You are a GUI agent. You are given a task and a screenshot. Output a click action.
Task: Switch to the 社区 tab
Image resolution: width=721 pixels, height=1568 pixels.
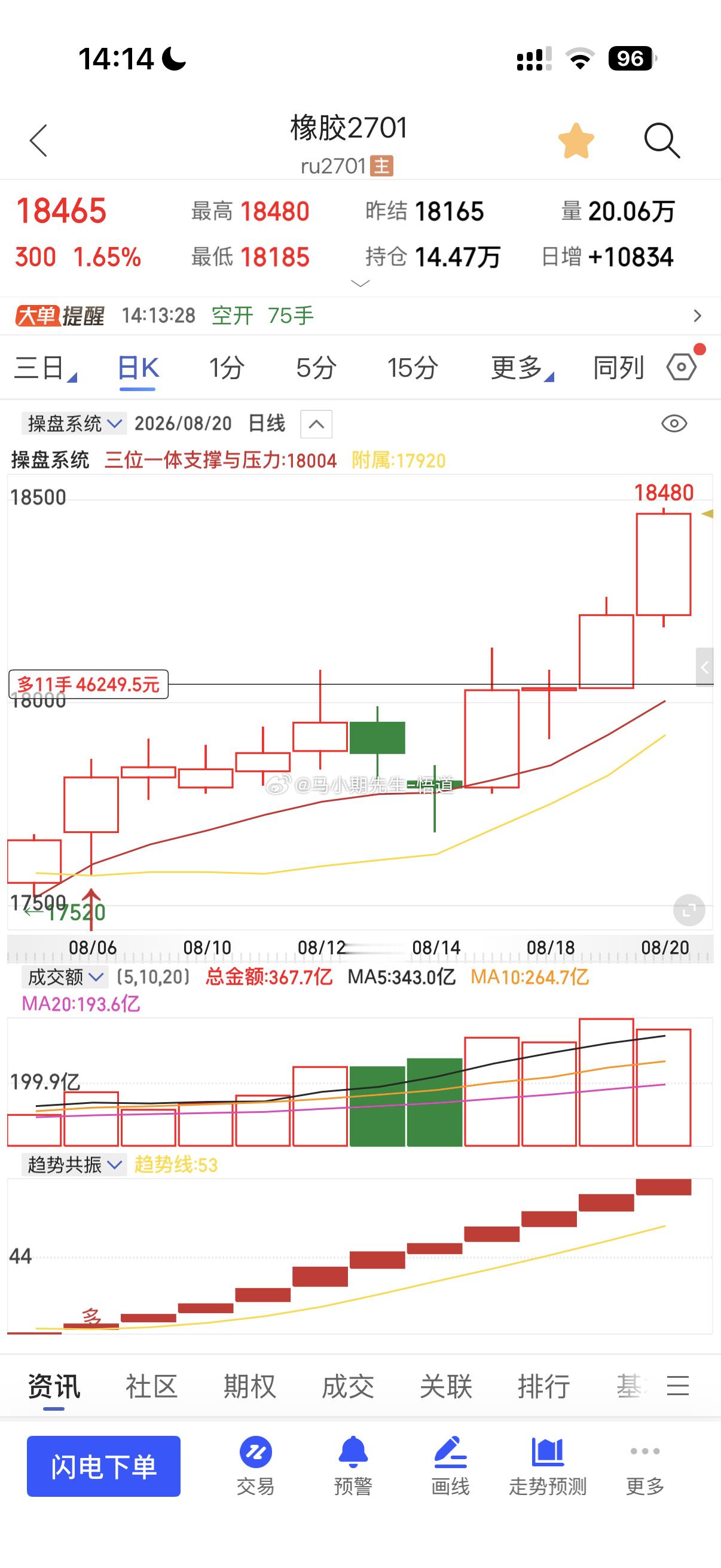151,1386
